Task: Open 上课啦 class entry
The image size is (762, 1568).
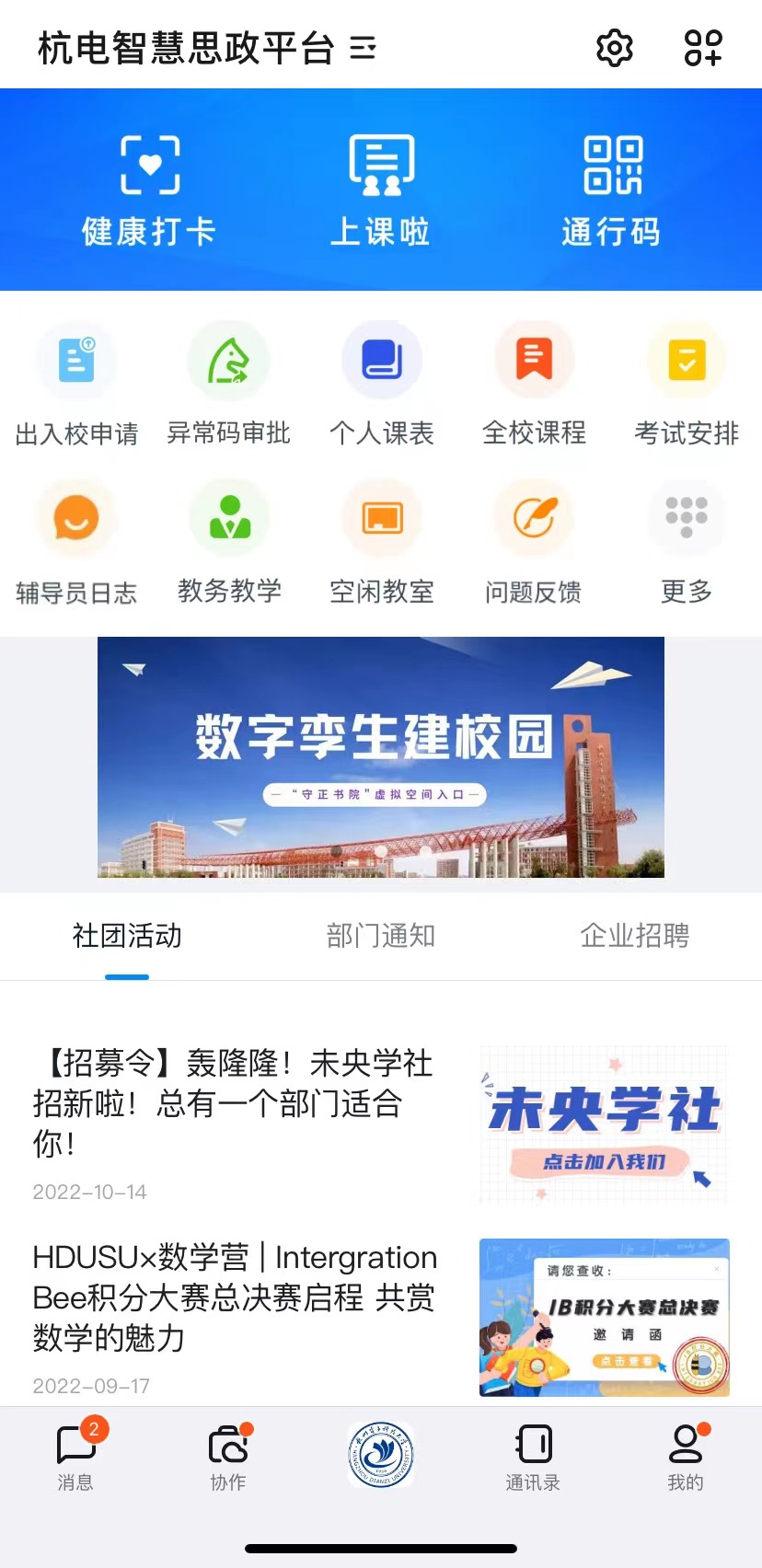Action: point(381,190)
